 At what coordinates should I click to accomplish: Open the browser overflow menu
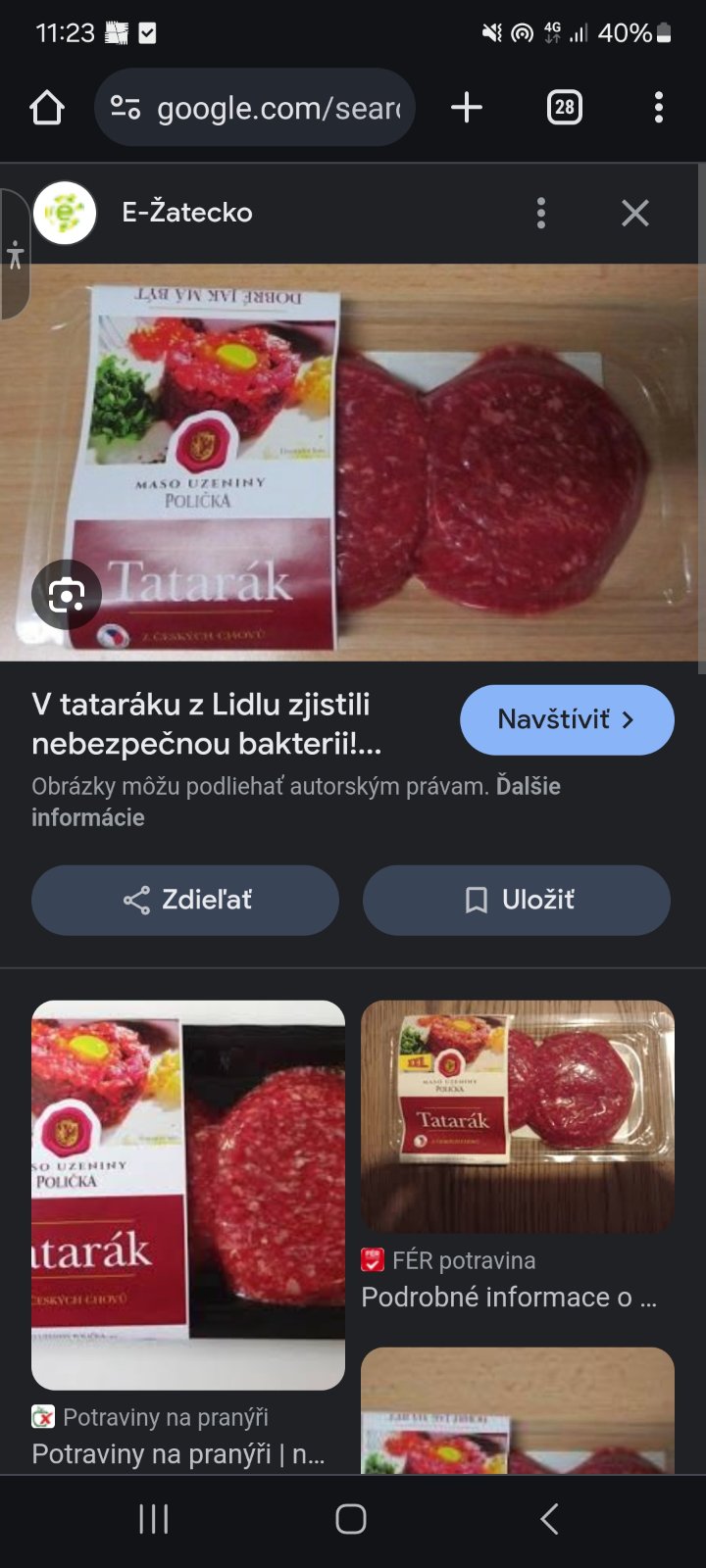pos(658,108)
